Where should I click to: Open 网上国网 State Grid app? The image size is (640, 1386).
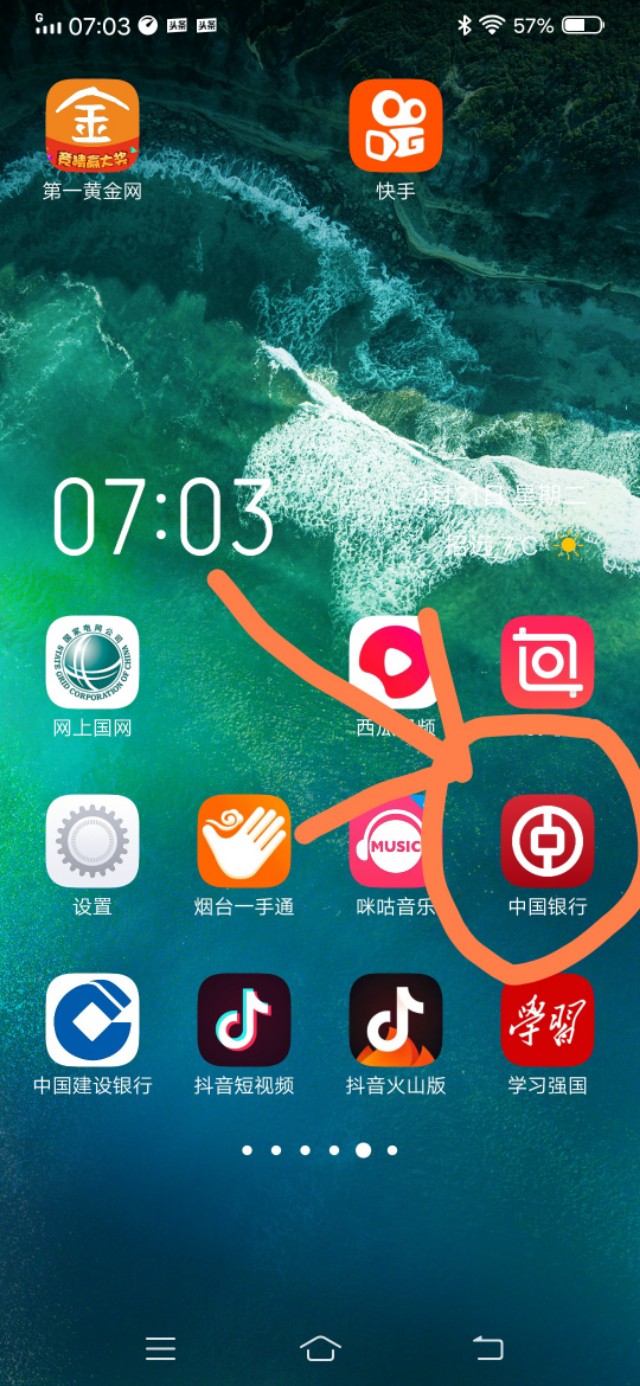[x=92, y=662]
